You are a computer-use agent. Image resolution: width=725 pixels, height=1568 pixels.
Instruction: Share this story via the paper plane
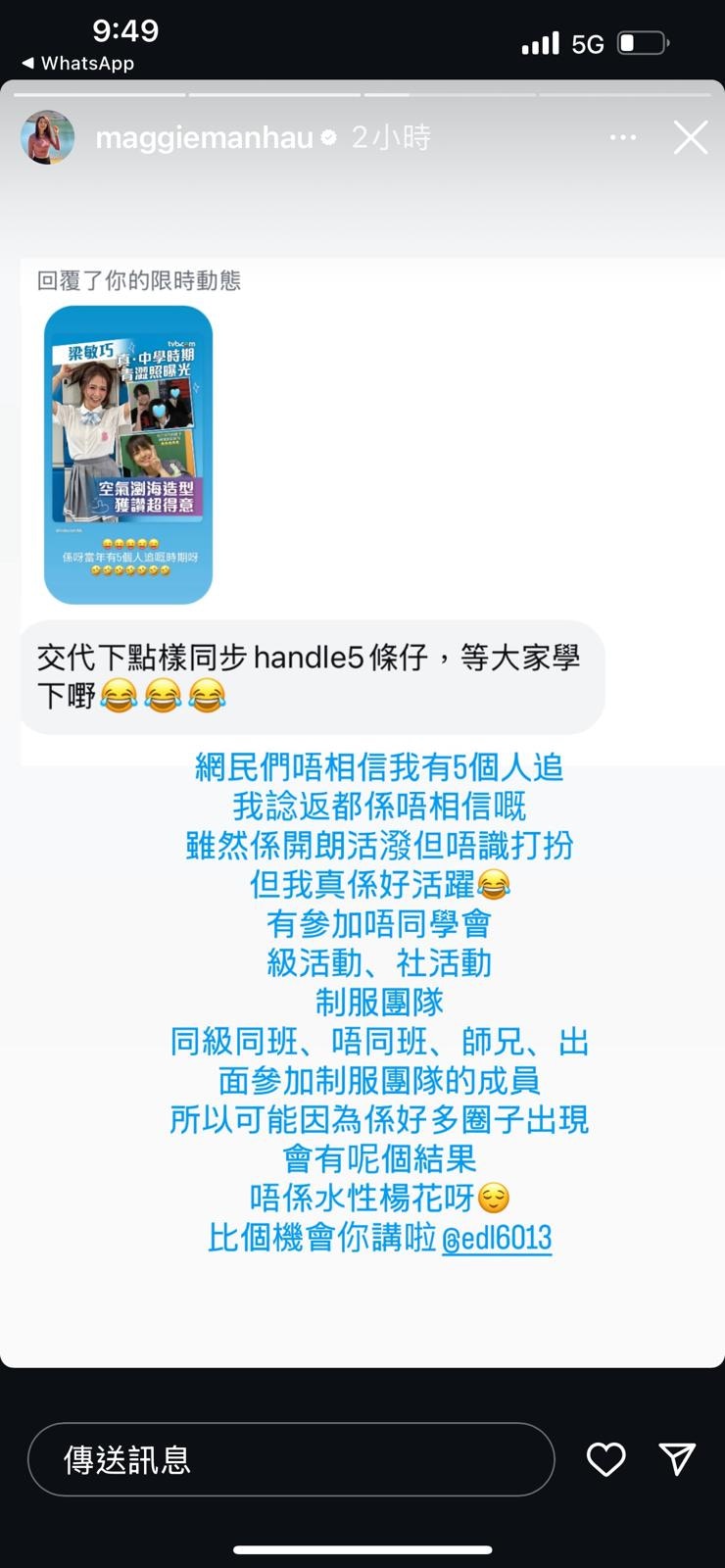tap(677, 1459)
